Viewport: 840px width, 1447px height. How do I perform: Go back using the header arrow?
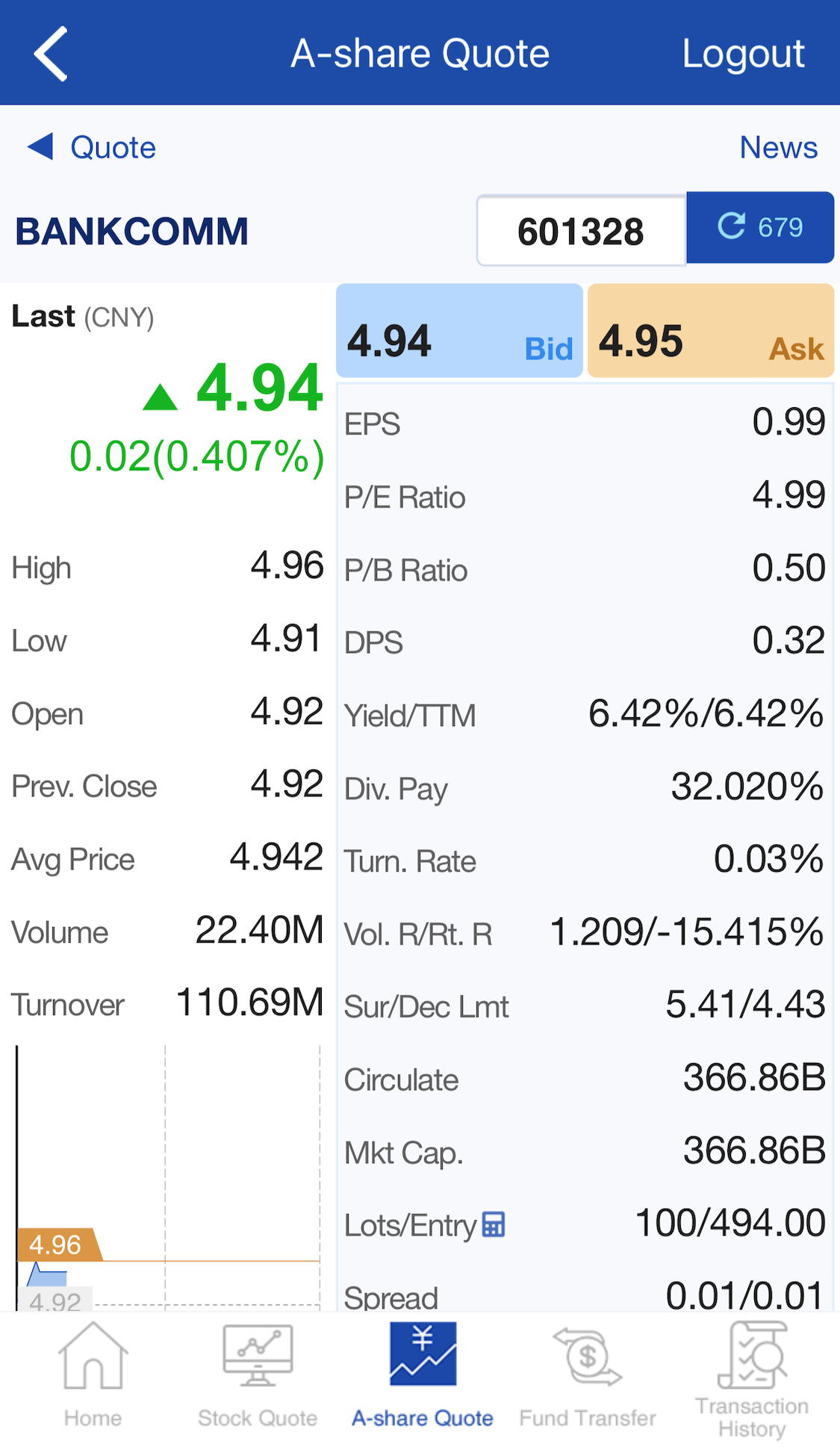pos(51,53)
